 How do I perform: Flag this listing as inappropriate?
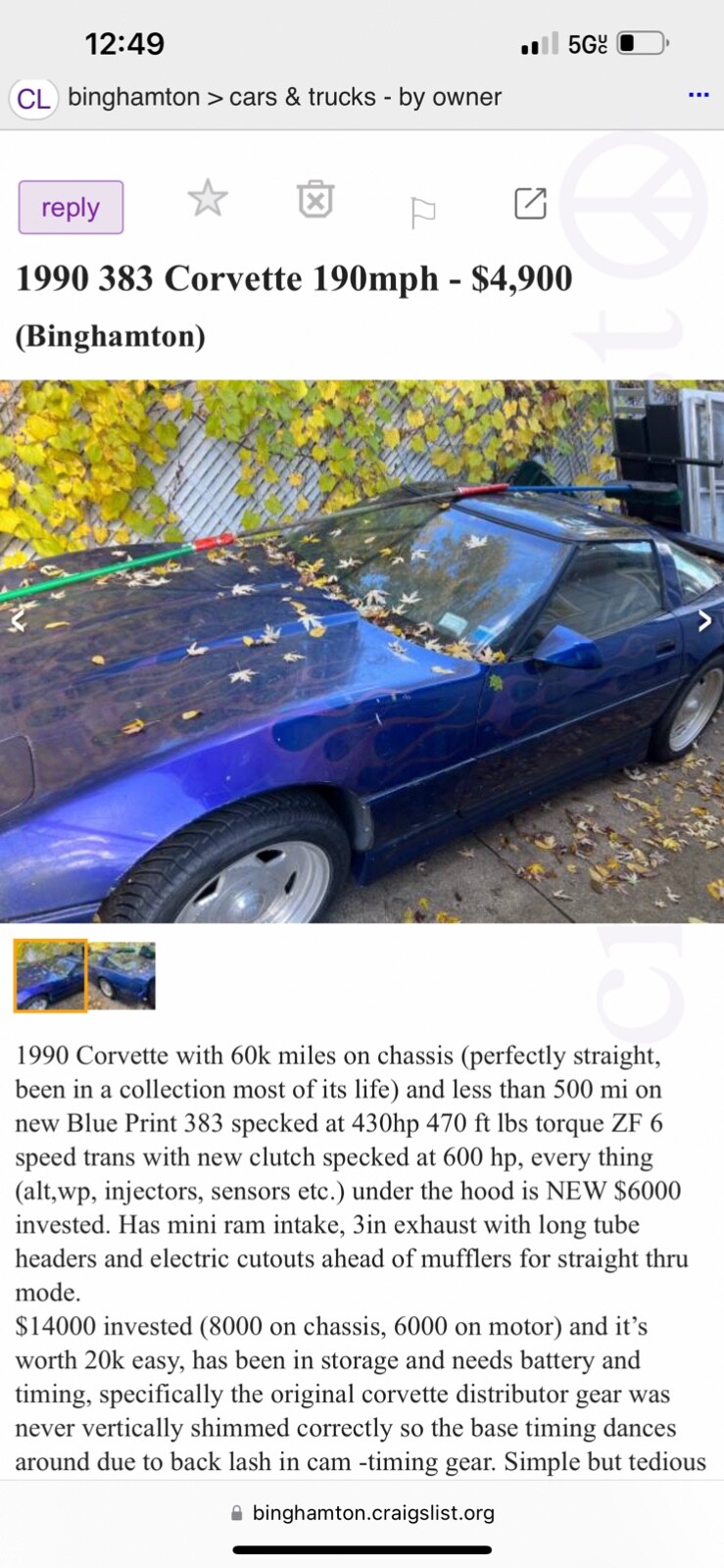[423, 212]
